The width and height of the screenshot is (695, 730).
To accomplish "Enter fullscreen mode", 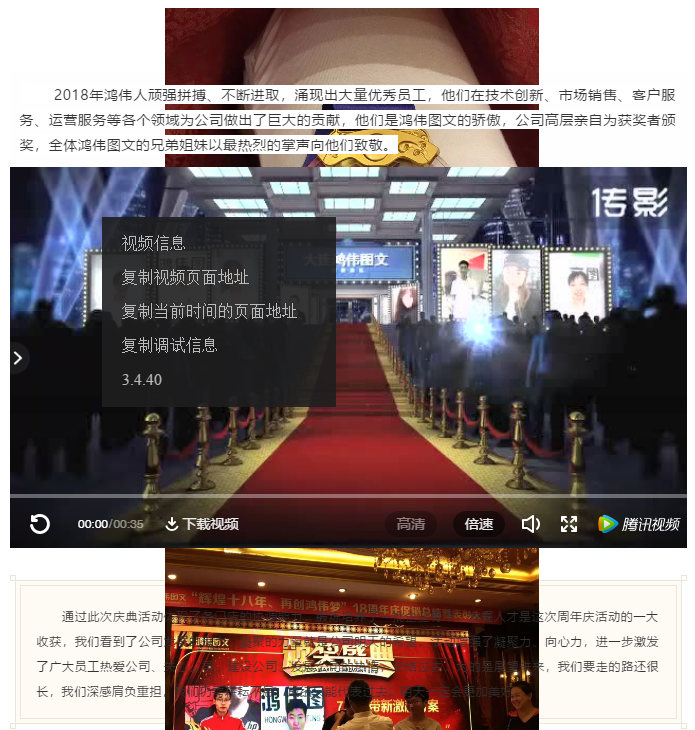I will point(569,524).
